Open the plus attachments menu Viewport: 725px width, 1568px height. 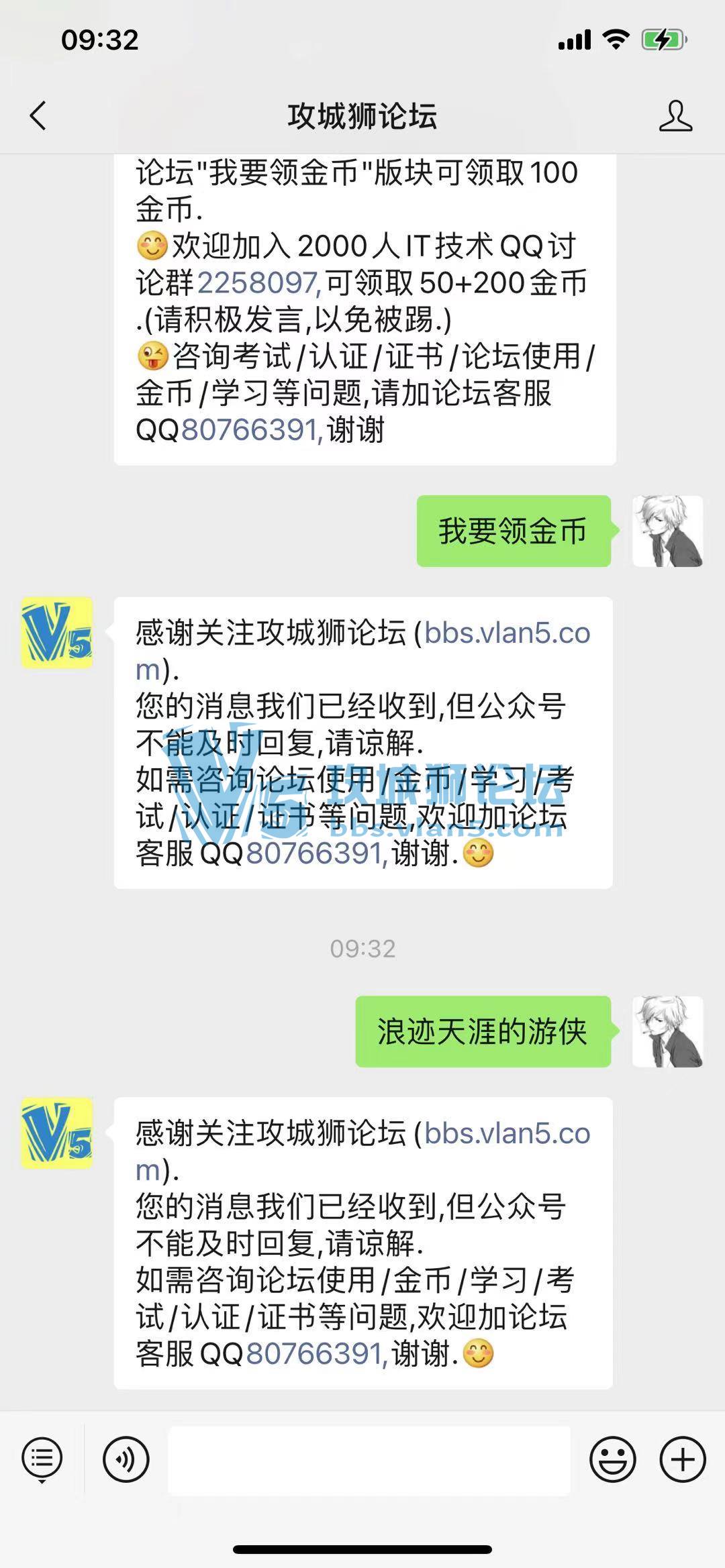683,1459
